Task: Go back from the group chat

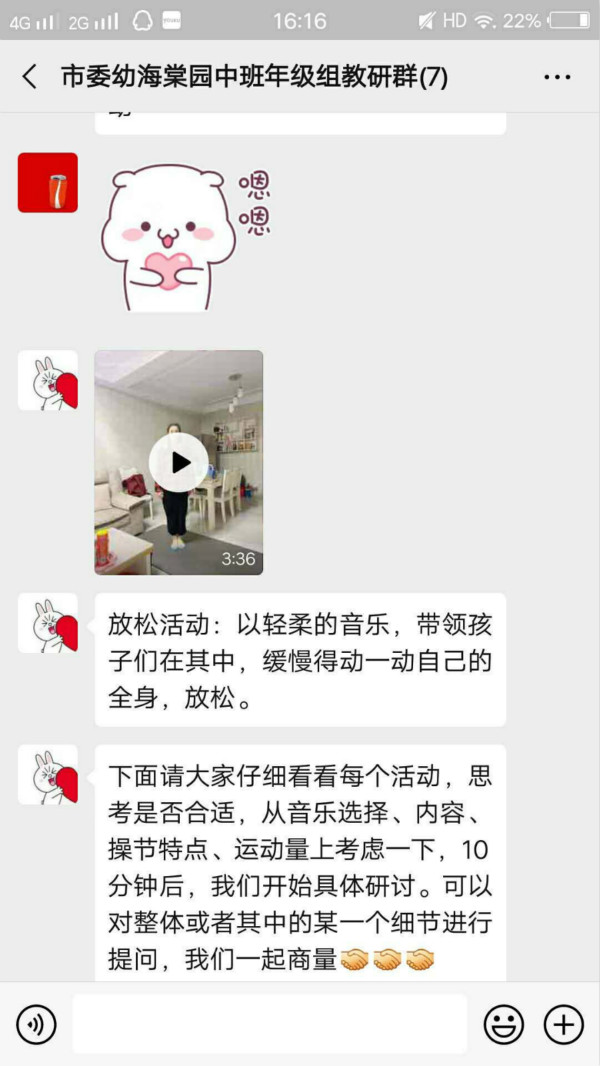Action: (30, 77)
